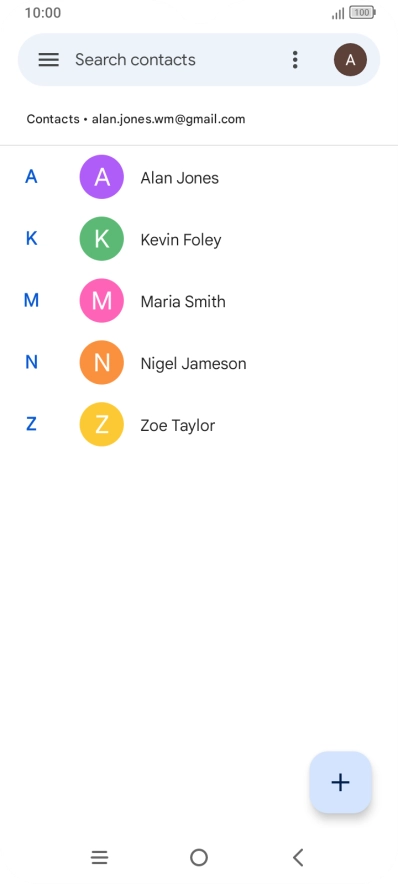Open the three-dot overflow menu

click(x=295, y=60)
